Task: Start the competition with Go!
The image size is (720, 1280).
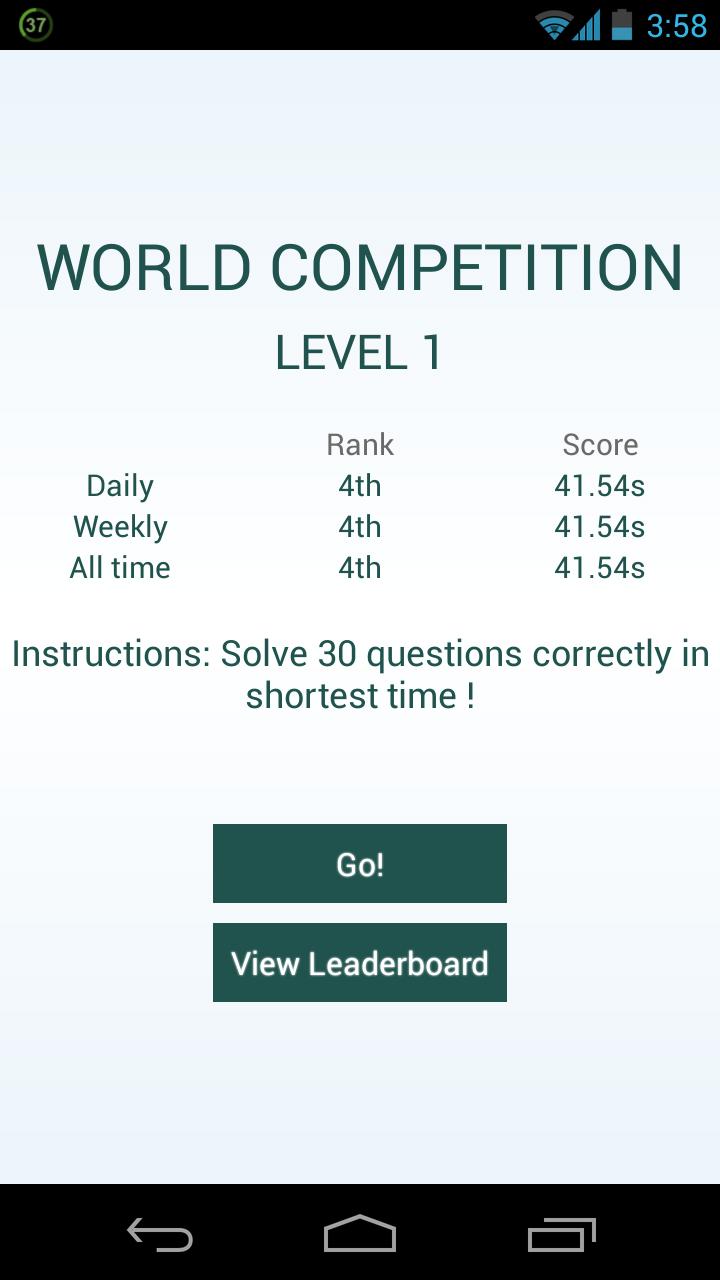Action: [x=359, y=863]
